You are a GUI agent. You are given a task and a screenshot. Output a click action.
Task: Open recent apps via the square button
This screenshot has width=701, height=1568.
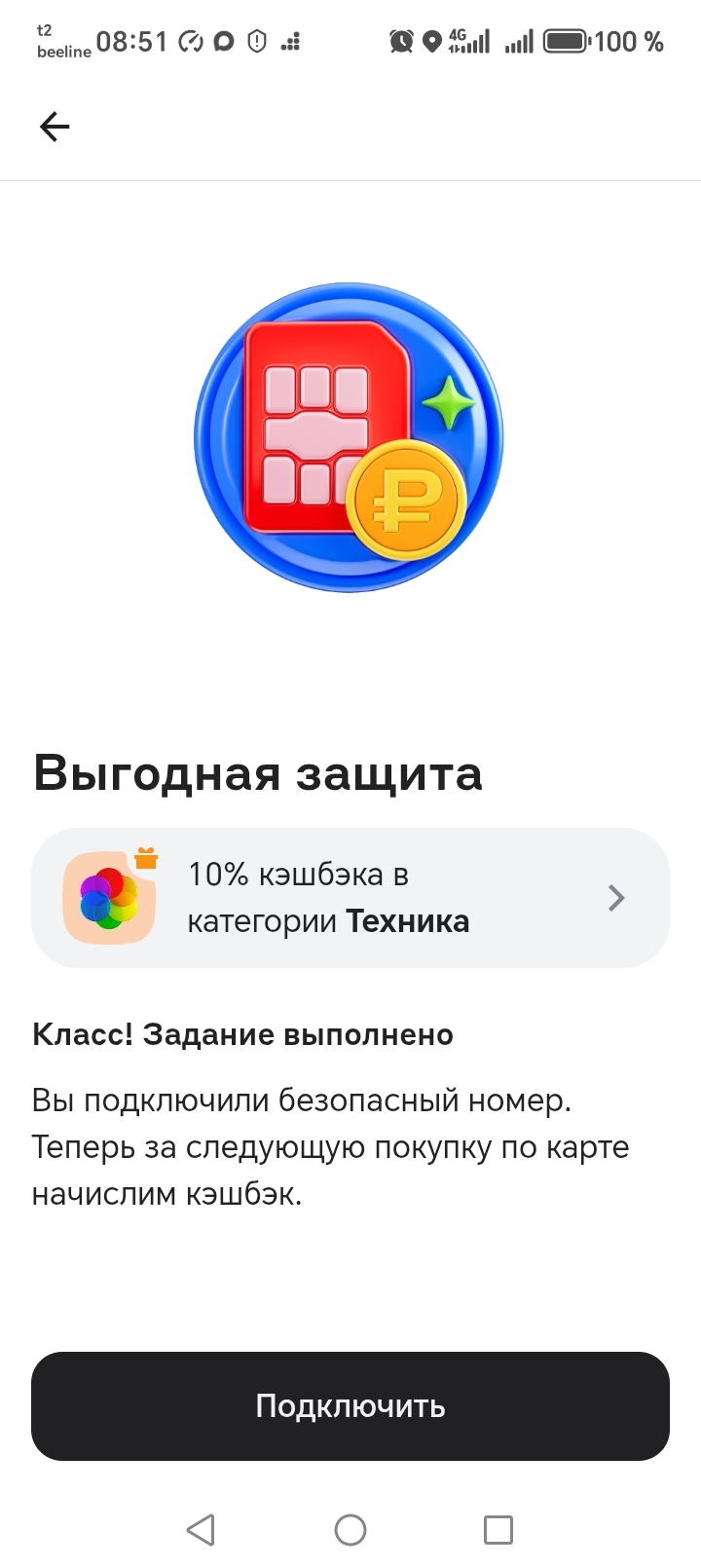tap(498, 1530)
